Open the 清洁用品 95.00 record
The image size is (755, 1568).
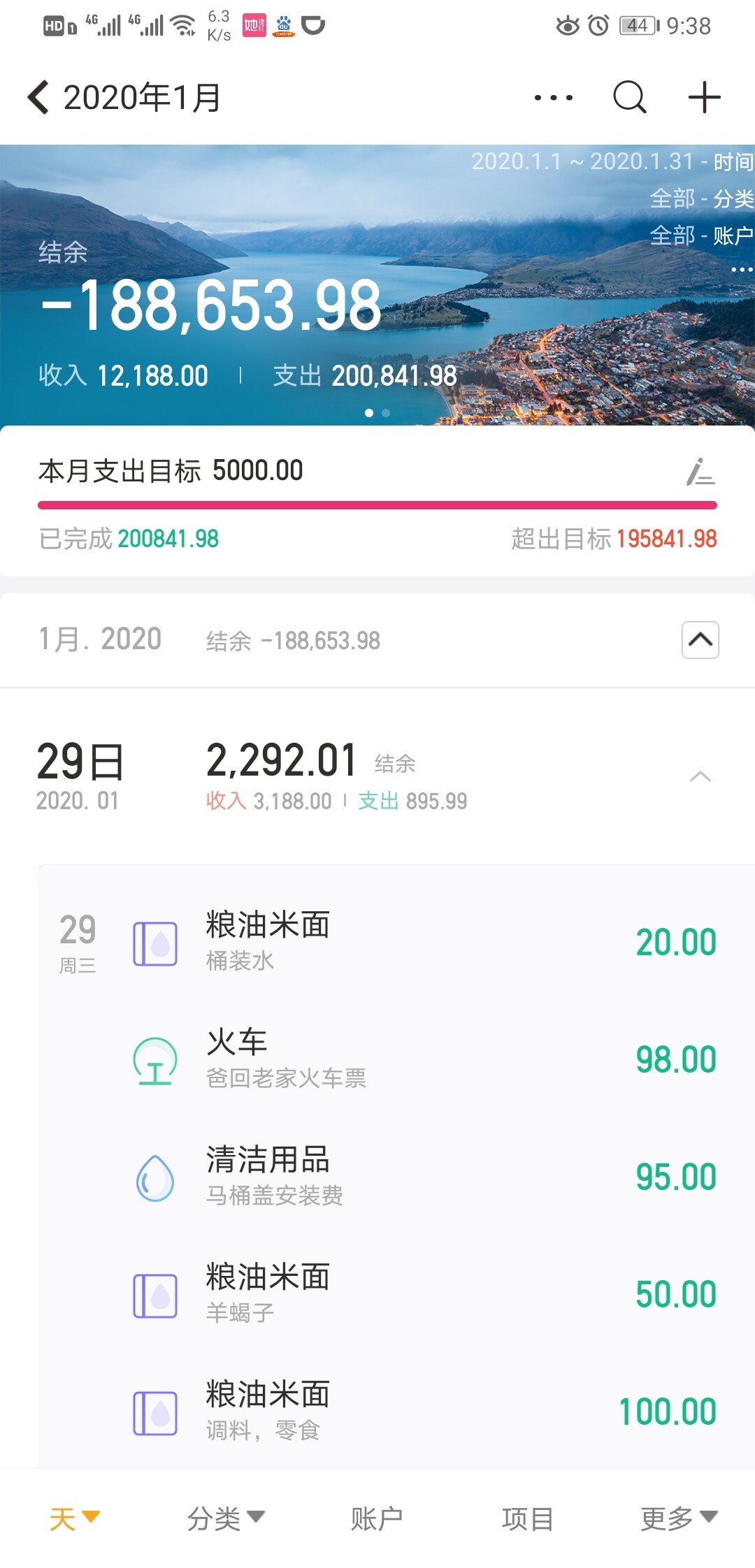coord(396,1175)
